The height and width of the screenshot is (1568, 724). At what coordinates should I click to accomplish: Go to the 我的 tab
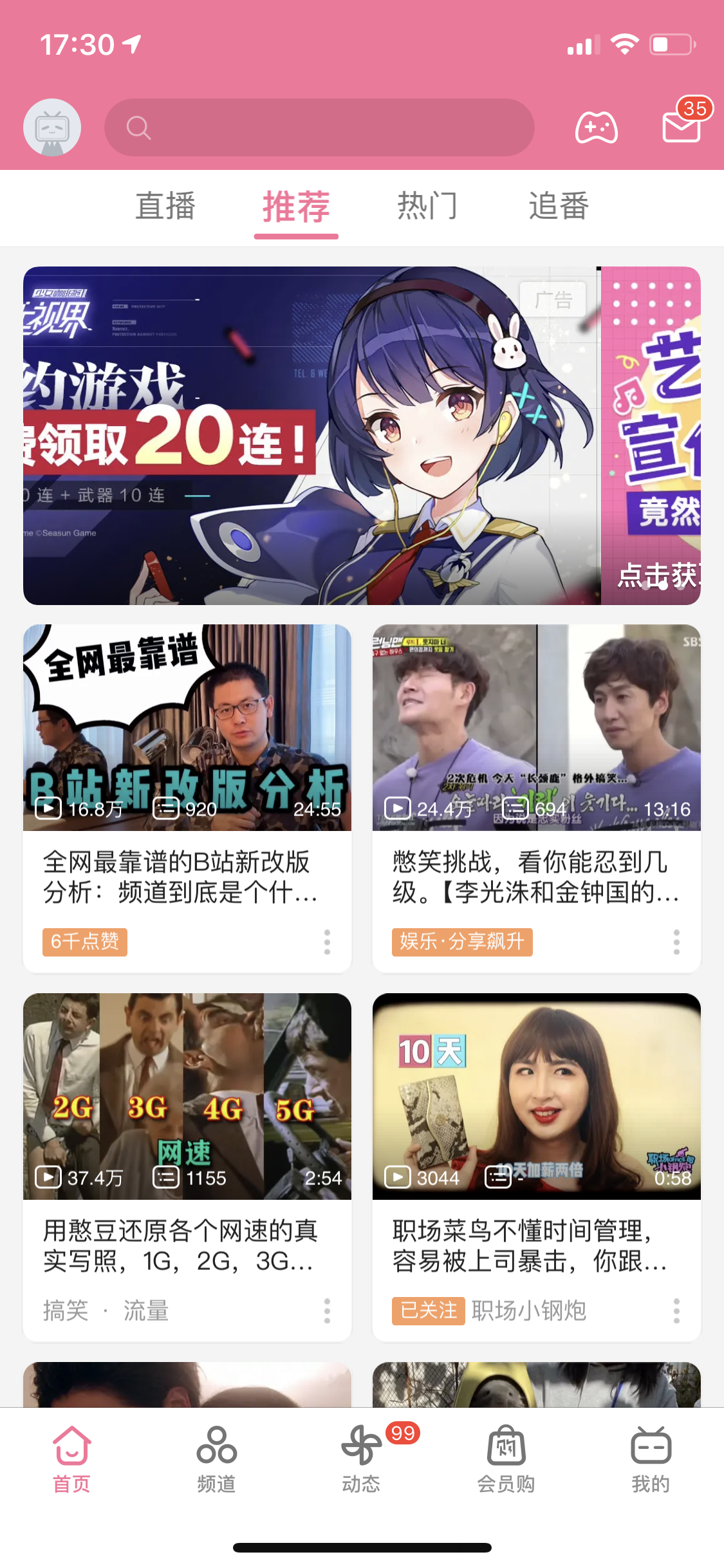(x=651, y=1459)
